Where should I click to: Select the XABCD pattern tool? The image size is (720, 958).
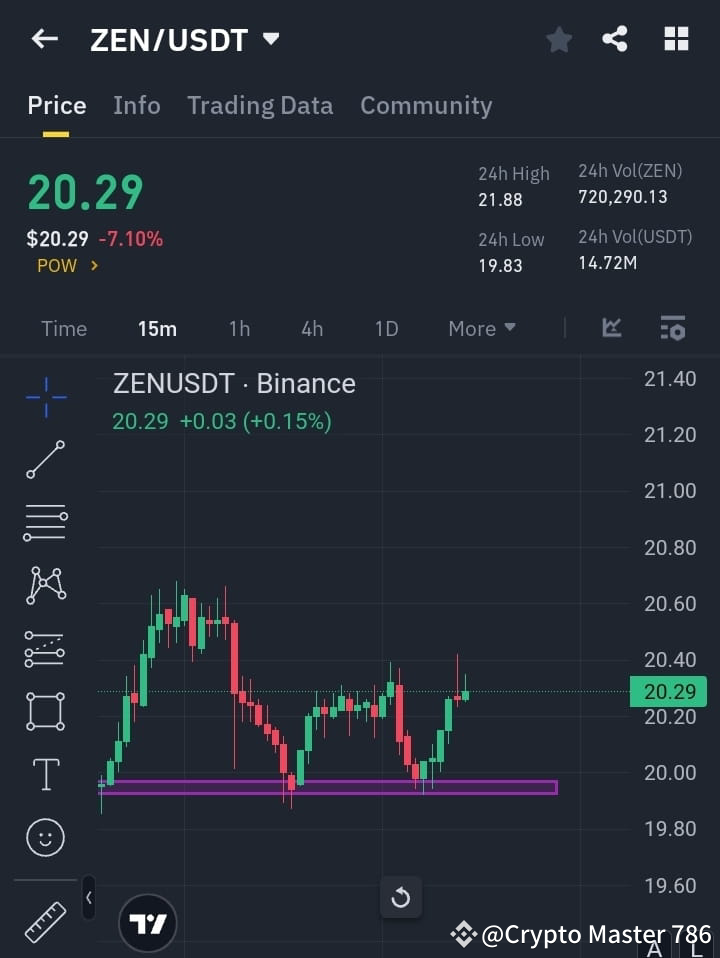tap(44, 586)
